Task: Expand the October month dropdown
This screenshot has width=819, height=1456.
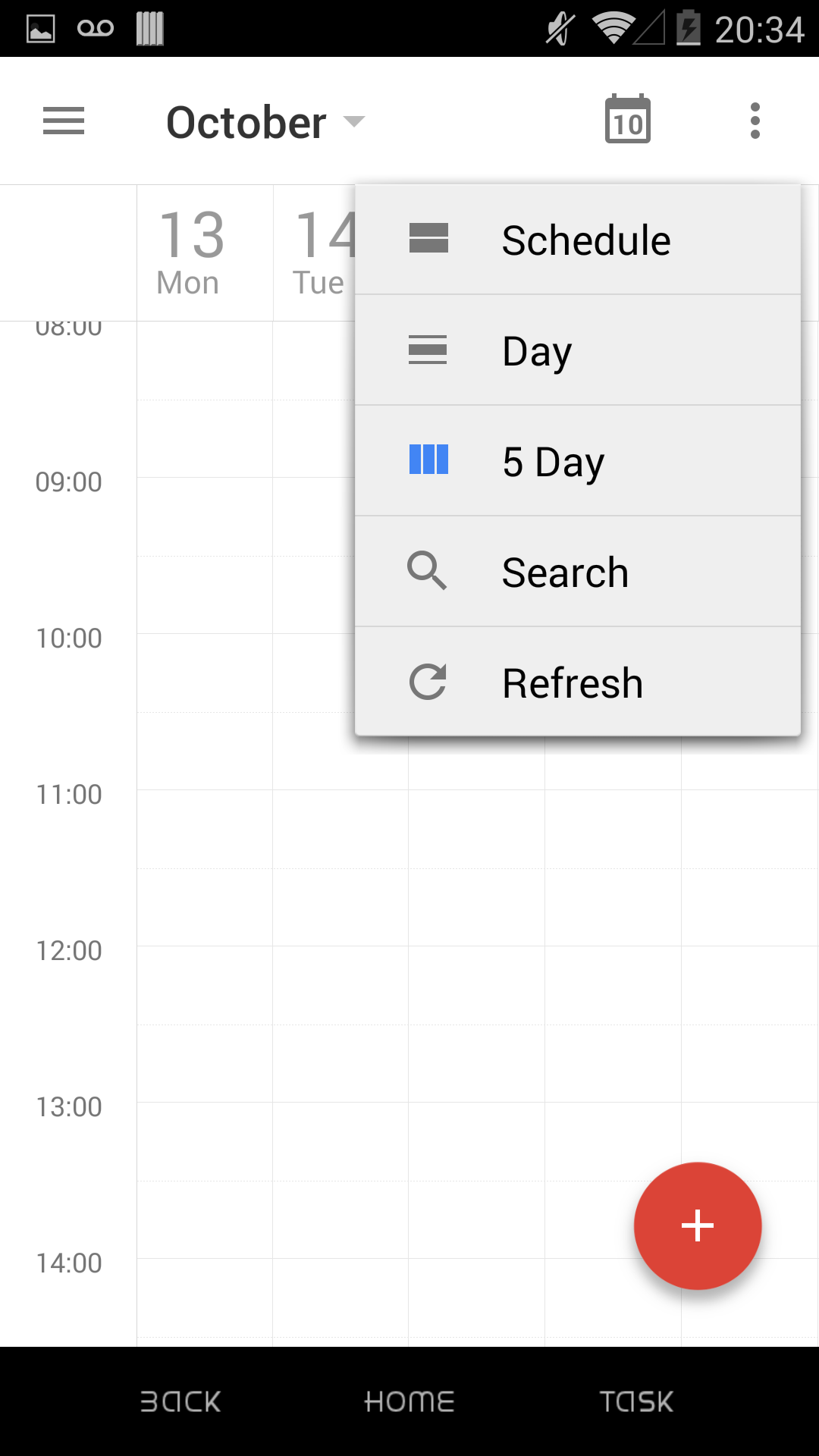Action: point(265,122)
